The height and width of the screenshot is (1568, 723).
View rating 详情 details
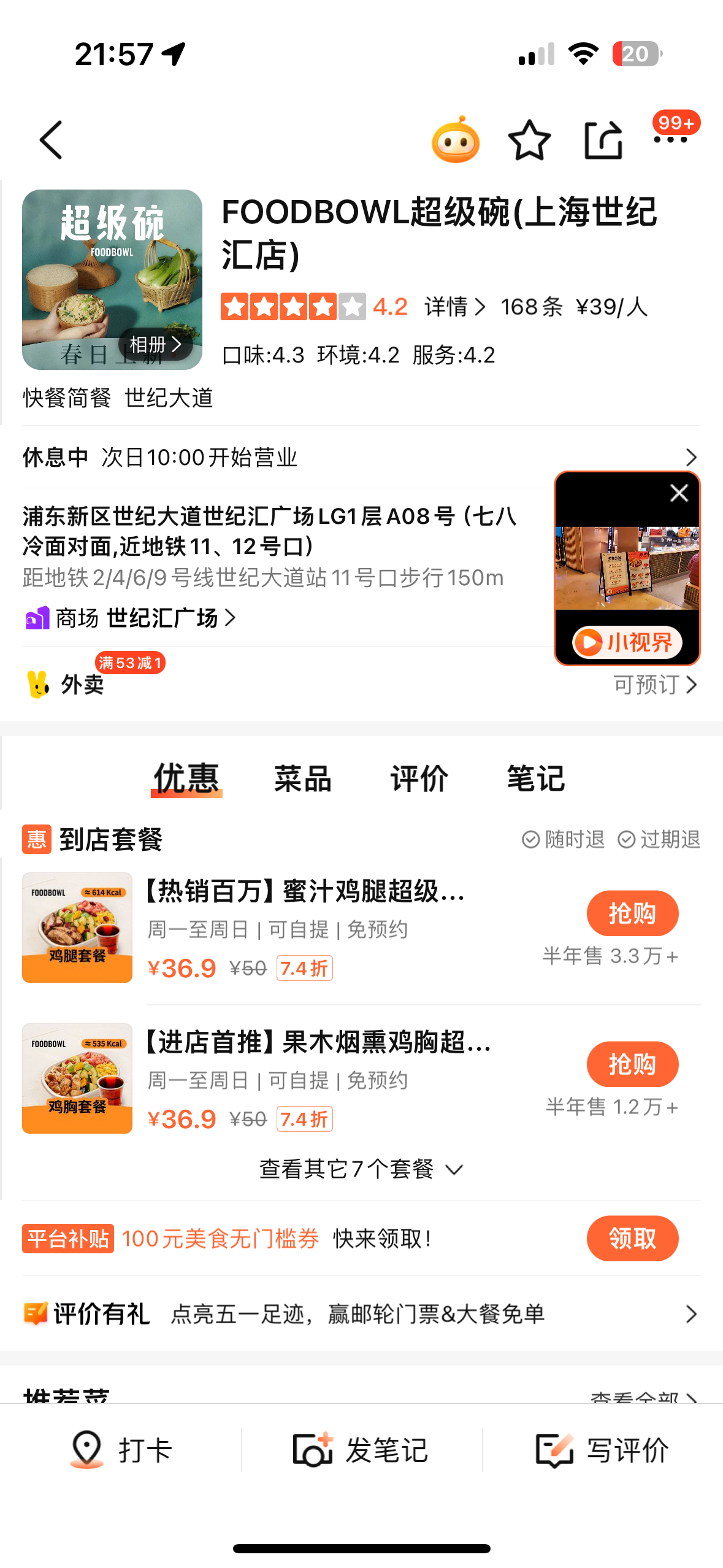click(x=454, y=307)
